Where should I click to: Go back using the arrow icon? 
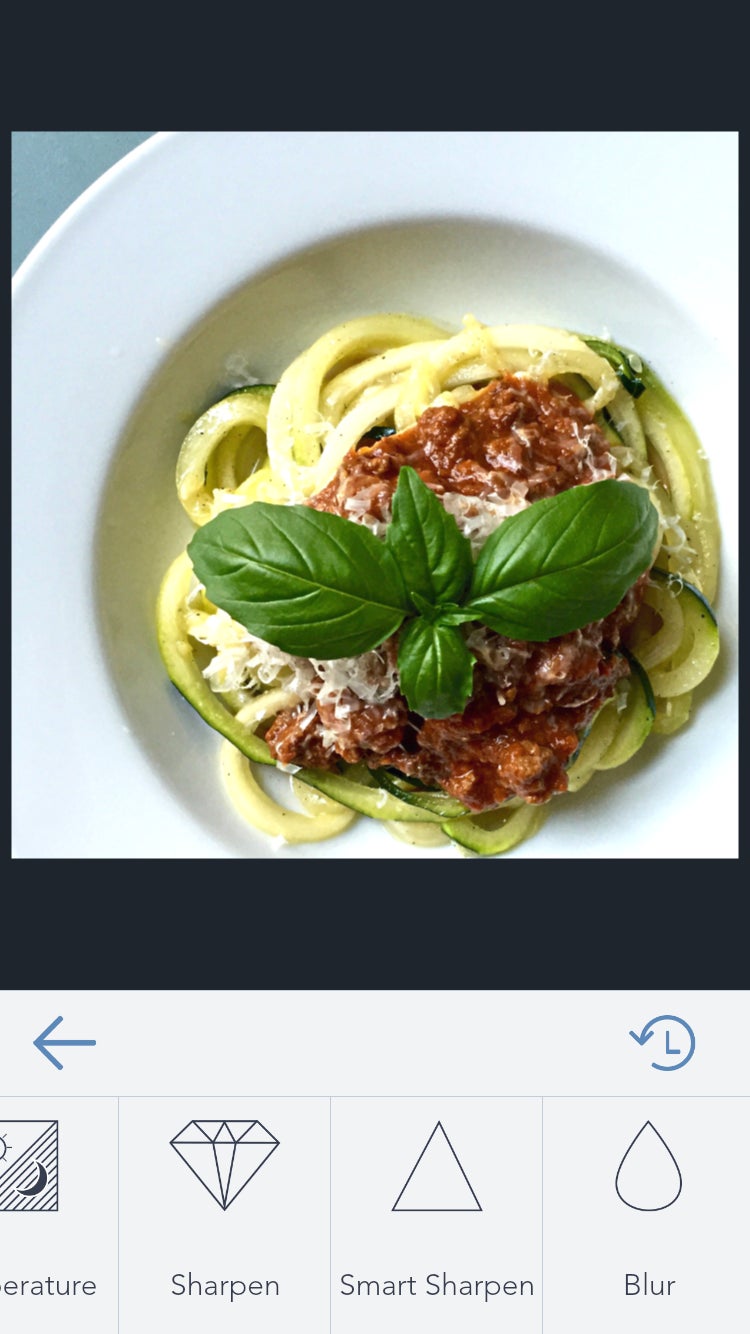coord(64,1043)
